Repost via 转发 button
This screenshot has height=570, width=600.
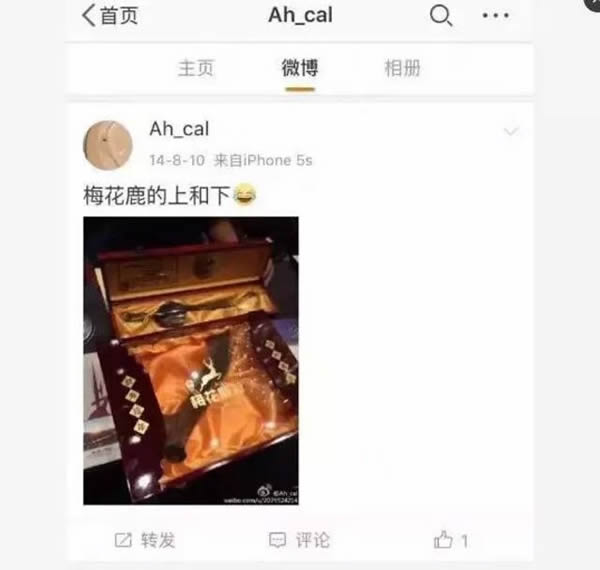coord(146,540)
